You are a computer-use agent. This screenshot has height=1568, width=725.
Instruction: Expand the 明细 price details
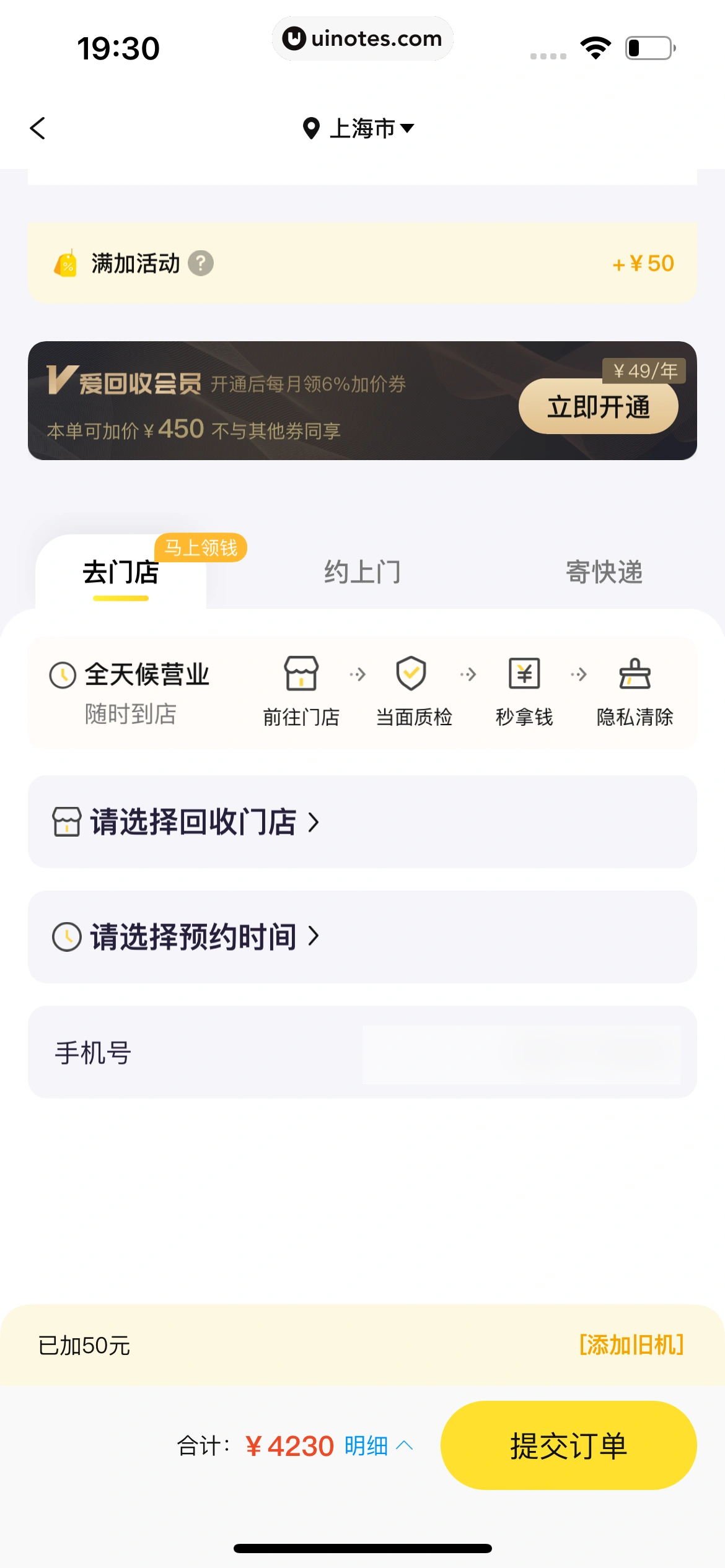point(377,1446)
